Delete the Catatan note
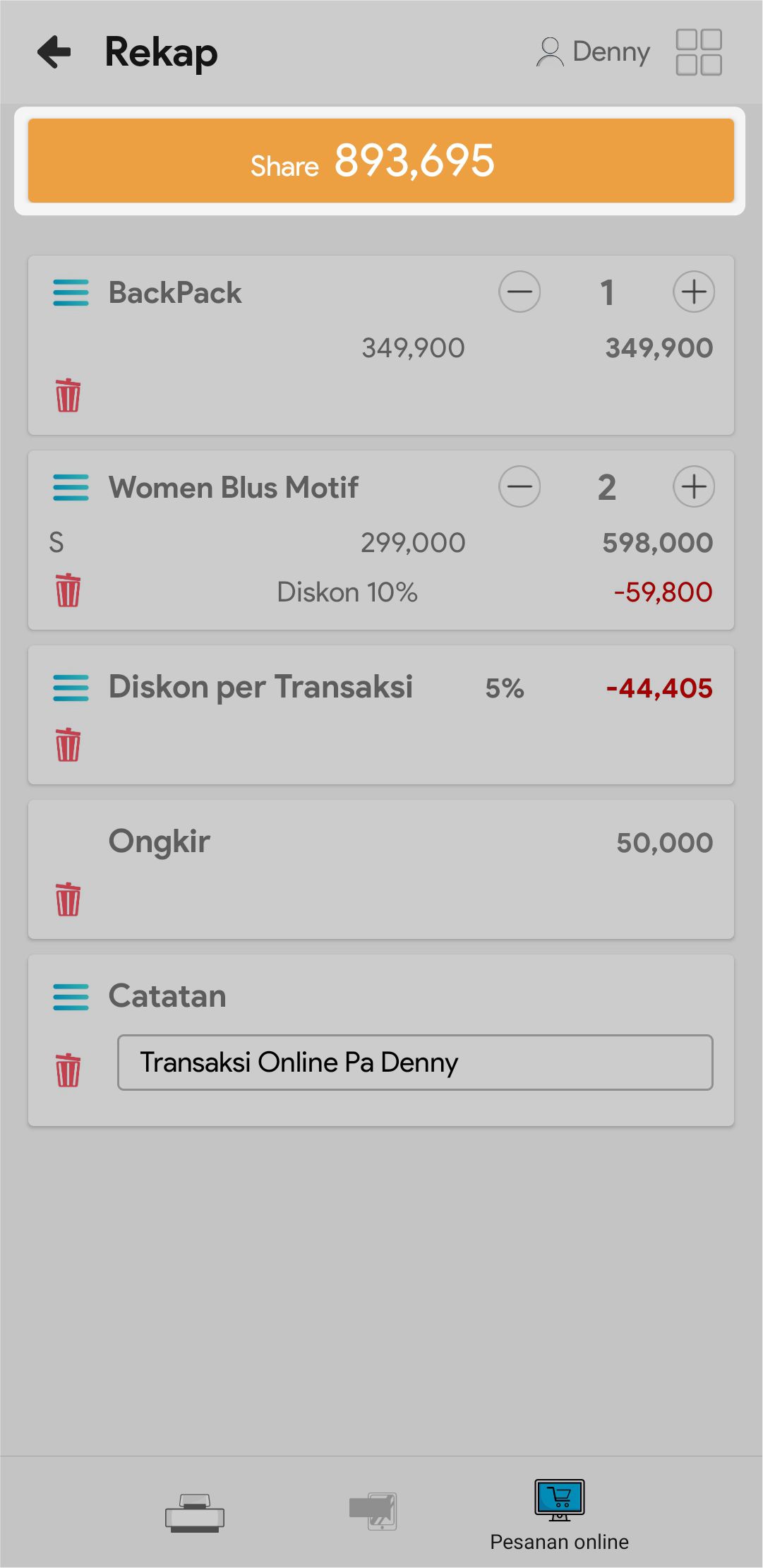The image size is (763, 1568). pos(68,1070)
